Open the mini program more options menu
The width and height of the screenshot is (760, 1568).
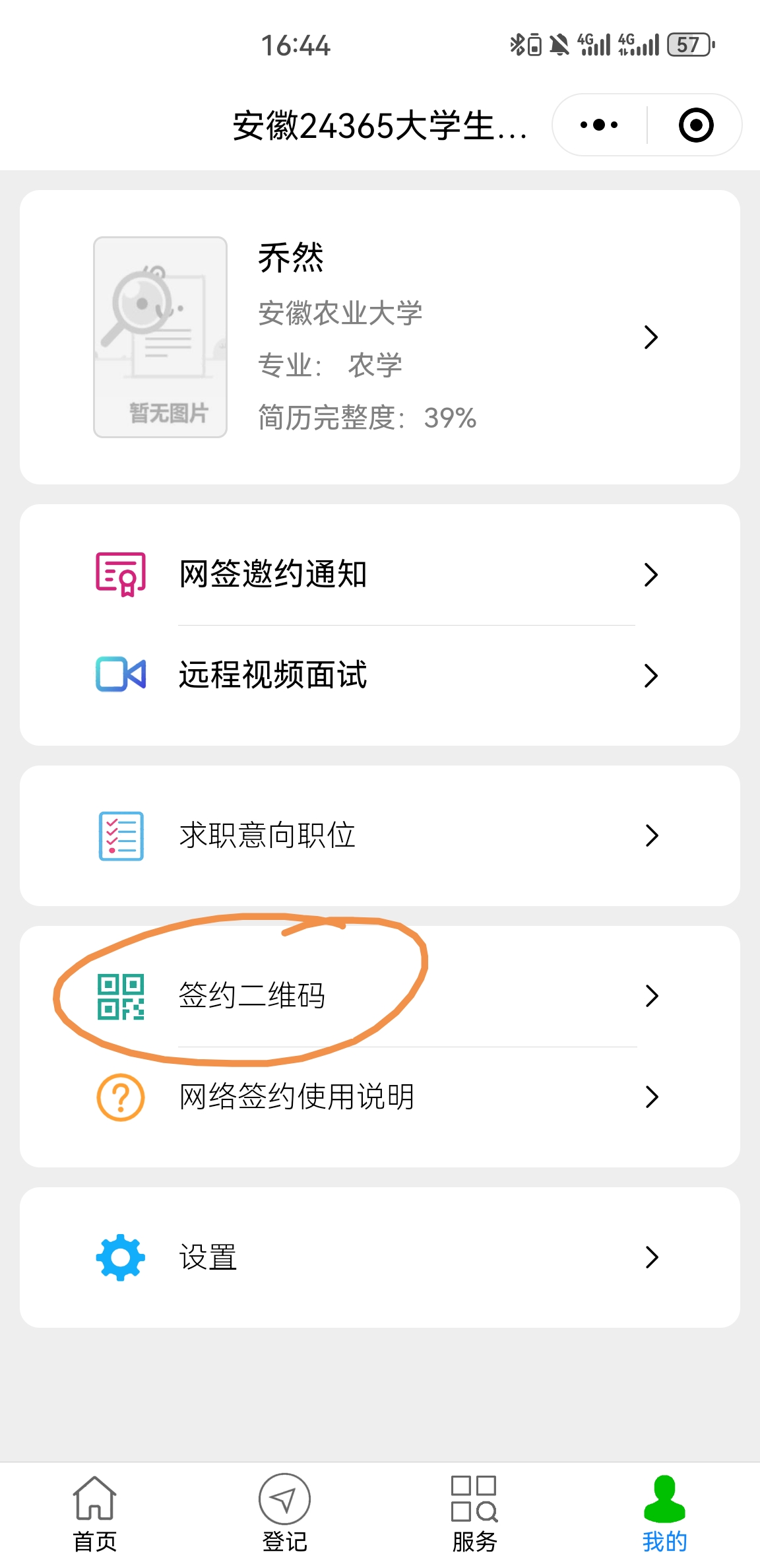[599, 125]
